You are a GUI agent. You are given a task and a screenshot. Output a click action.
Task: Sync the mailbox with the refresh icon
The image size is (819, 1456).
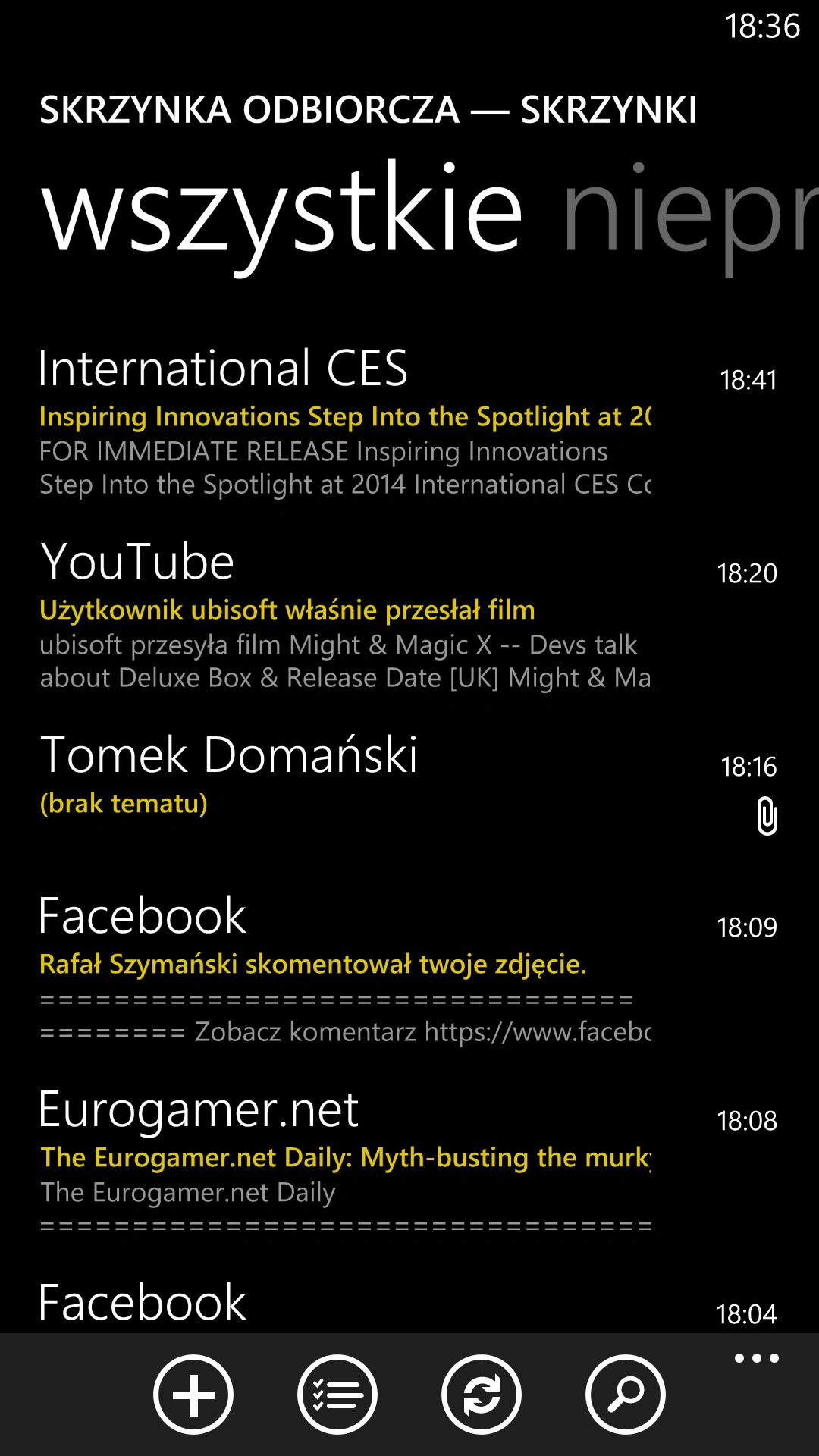(482, 1395)
